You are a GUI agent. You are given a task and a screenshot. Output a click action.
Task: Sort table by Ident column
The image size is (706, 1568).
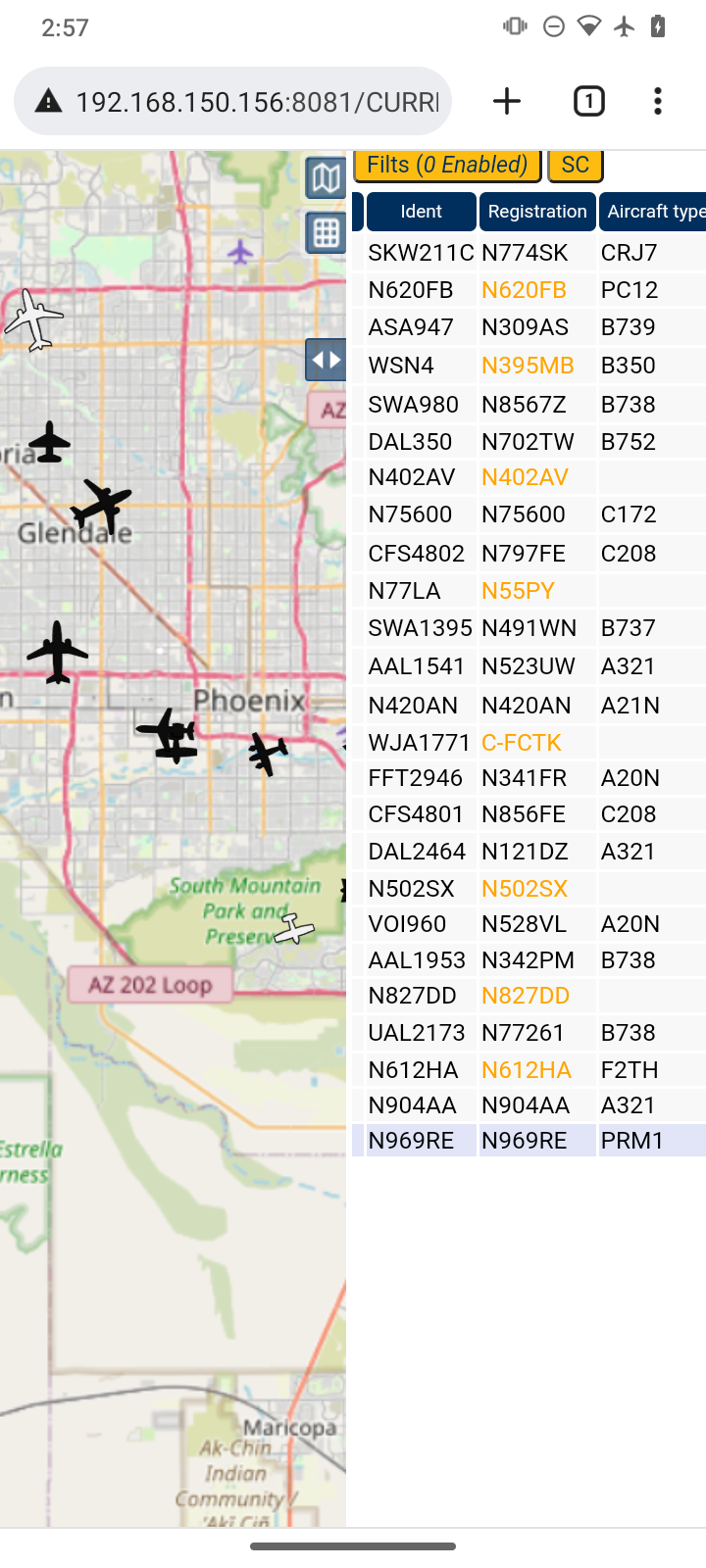[x=422, y=212]
